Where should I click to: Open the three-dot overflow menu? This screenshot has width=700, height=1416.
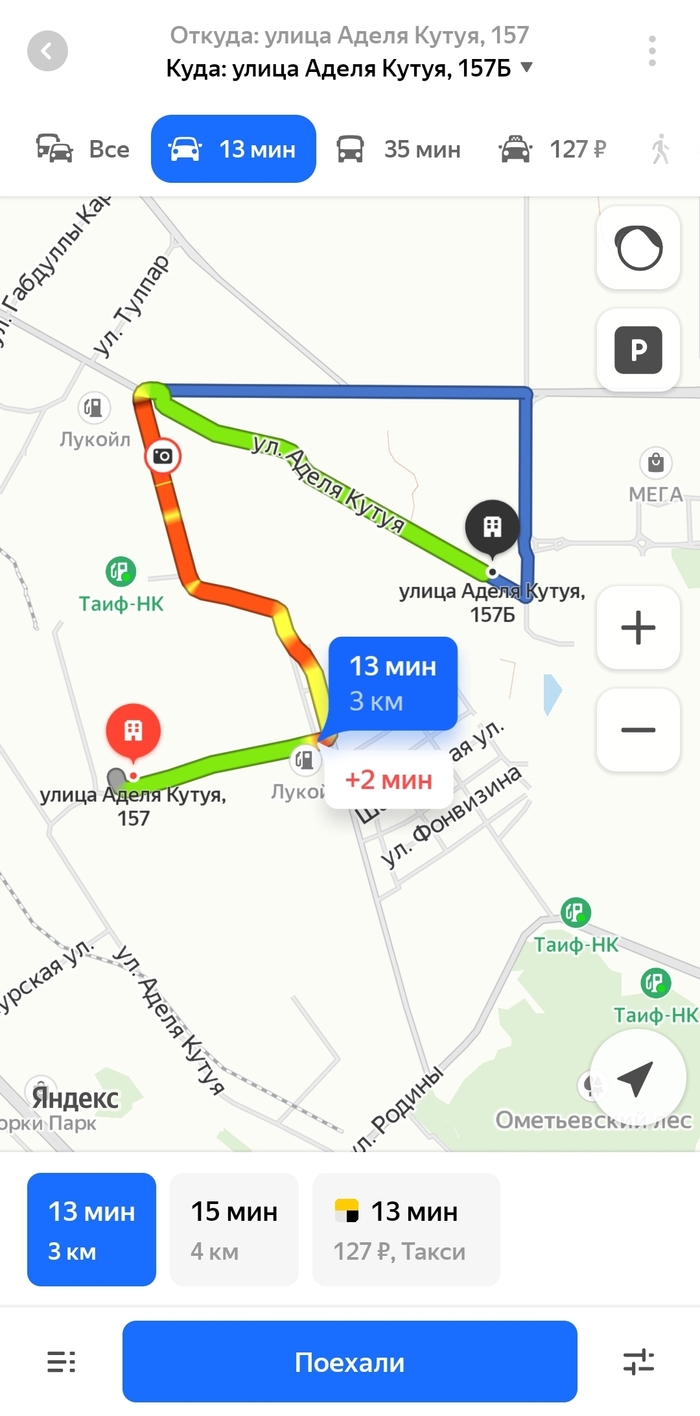click(x=652, y=50)
